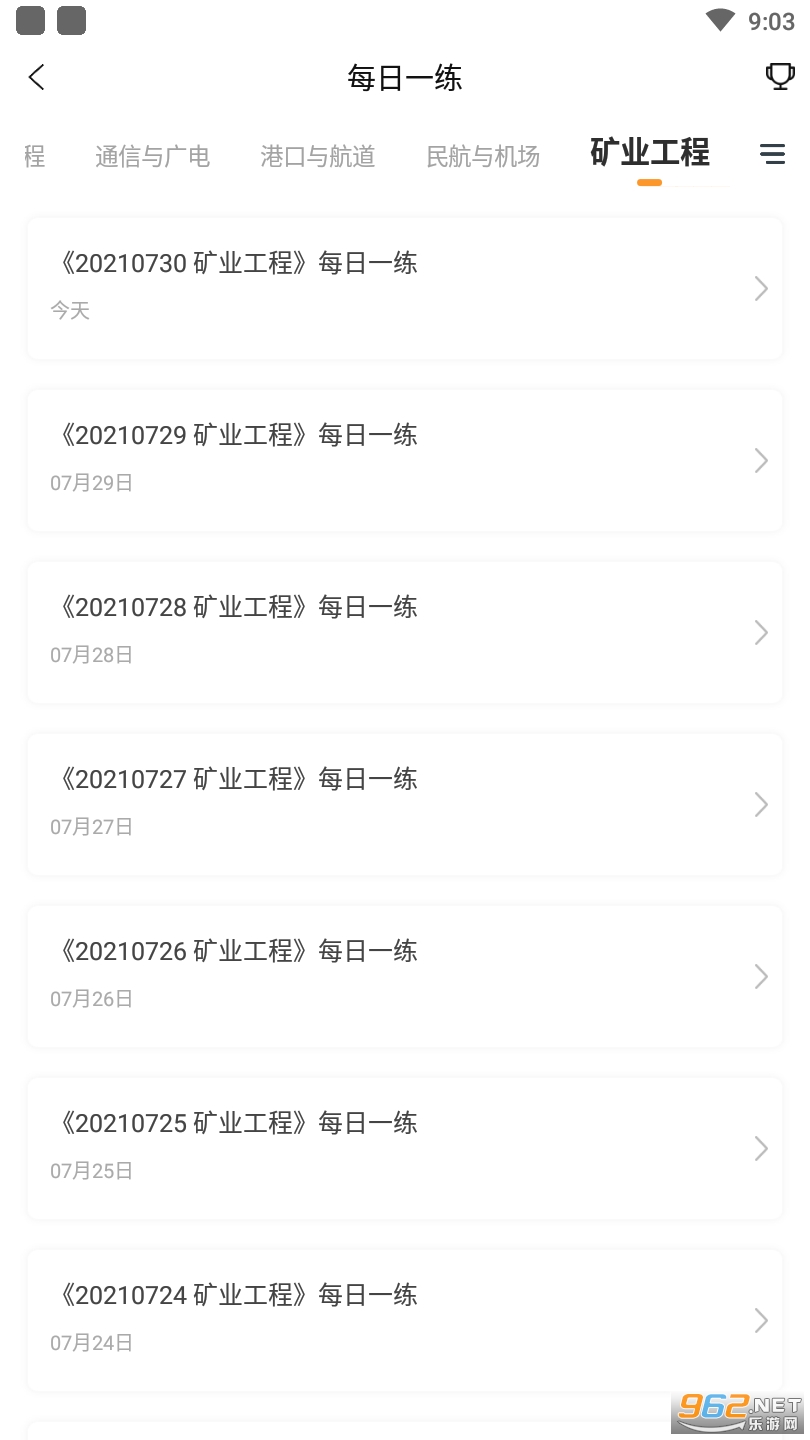This screenshot has width=810, height=1440.
Task: Select the 民航与机场 tab
Action: tap(483, 156)
